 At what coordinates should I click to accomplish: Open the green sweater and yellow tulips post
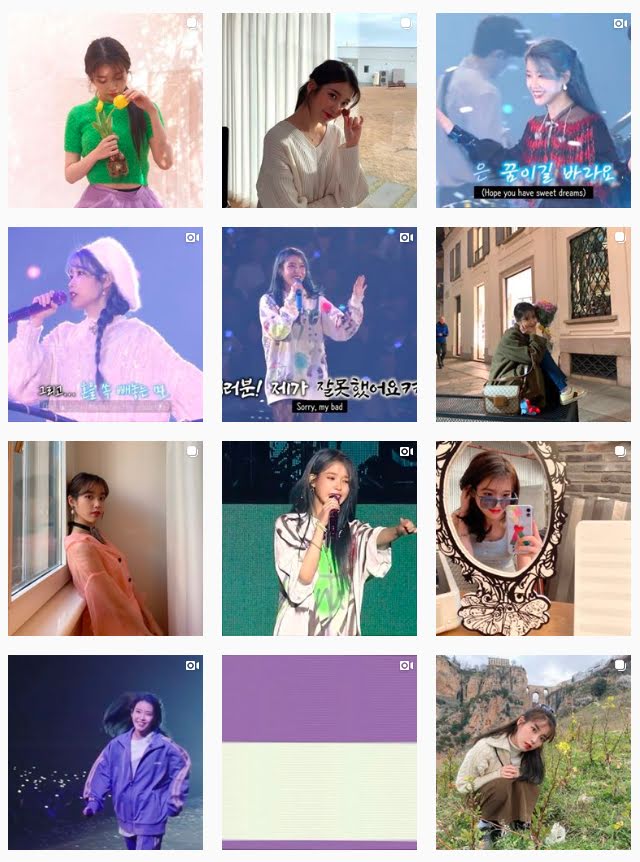click(105, 110)
